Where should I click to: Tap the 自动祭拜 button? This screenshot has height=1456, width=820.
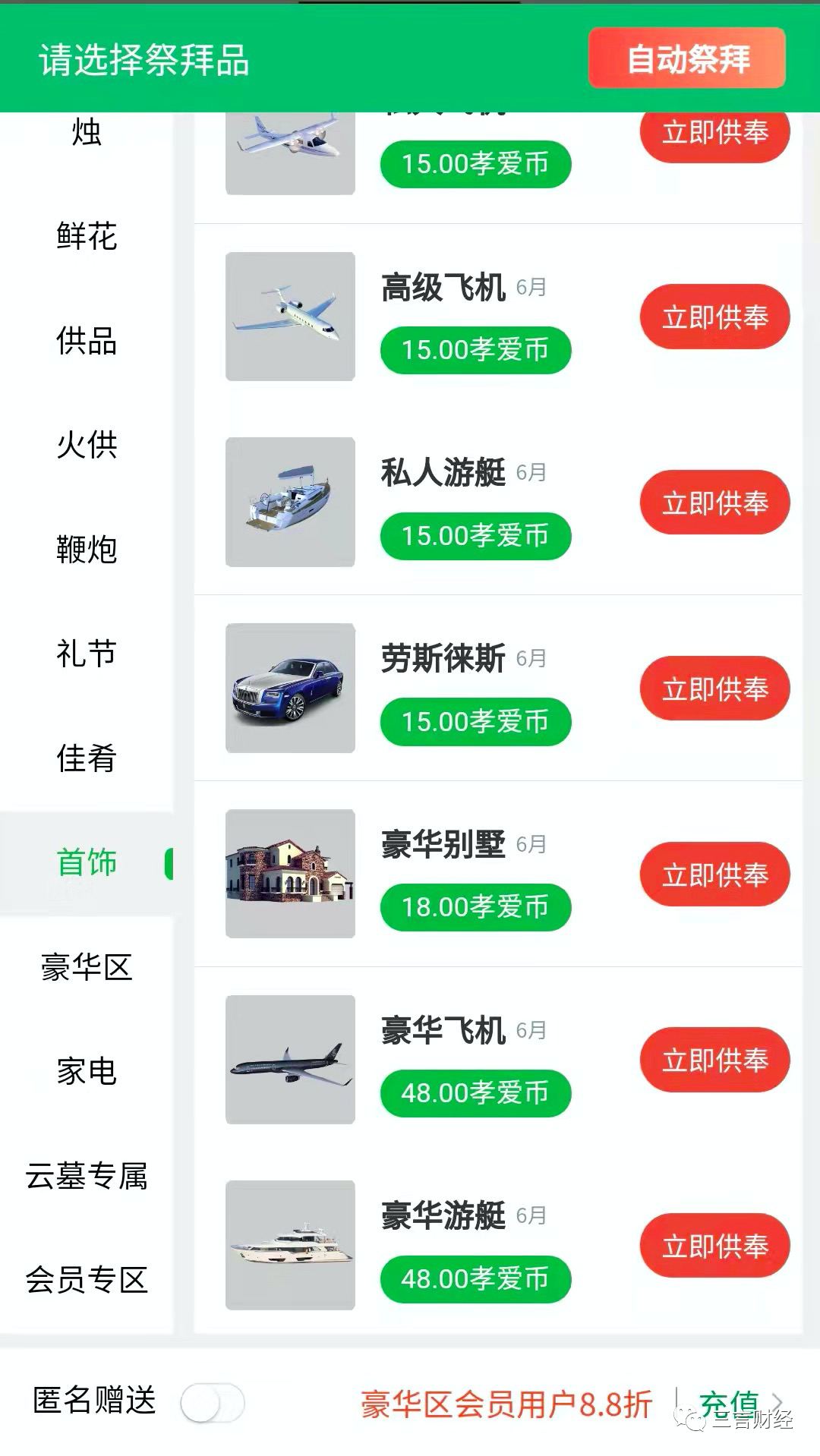[x=686, y=58]
